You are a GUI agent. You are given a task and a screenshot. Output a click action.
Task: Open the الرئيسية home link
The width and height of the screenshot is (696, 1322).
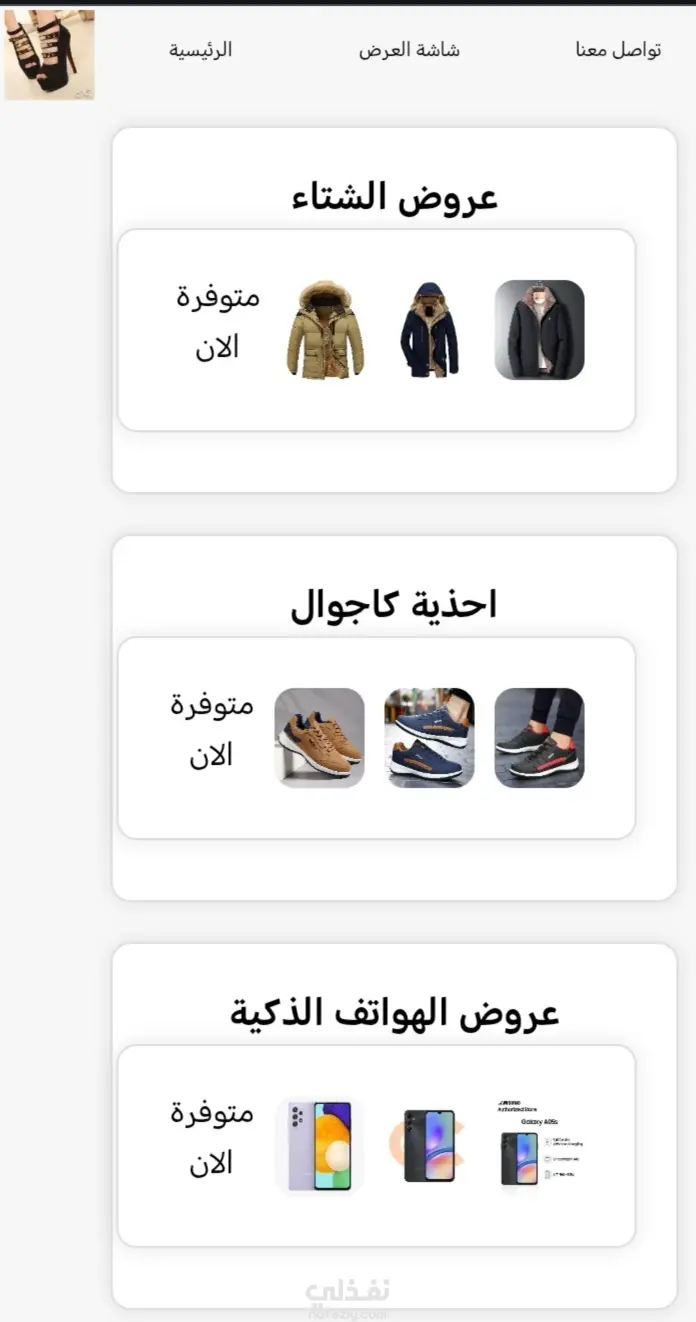tap(200, 50)
